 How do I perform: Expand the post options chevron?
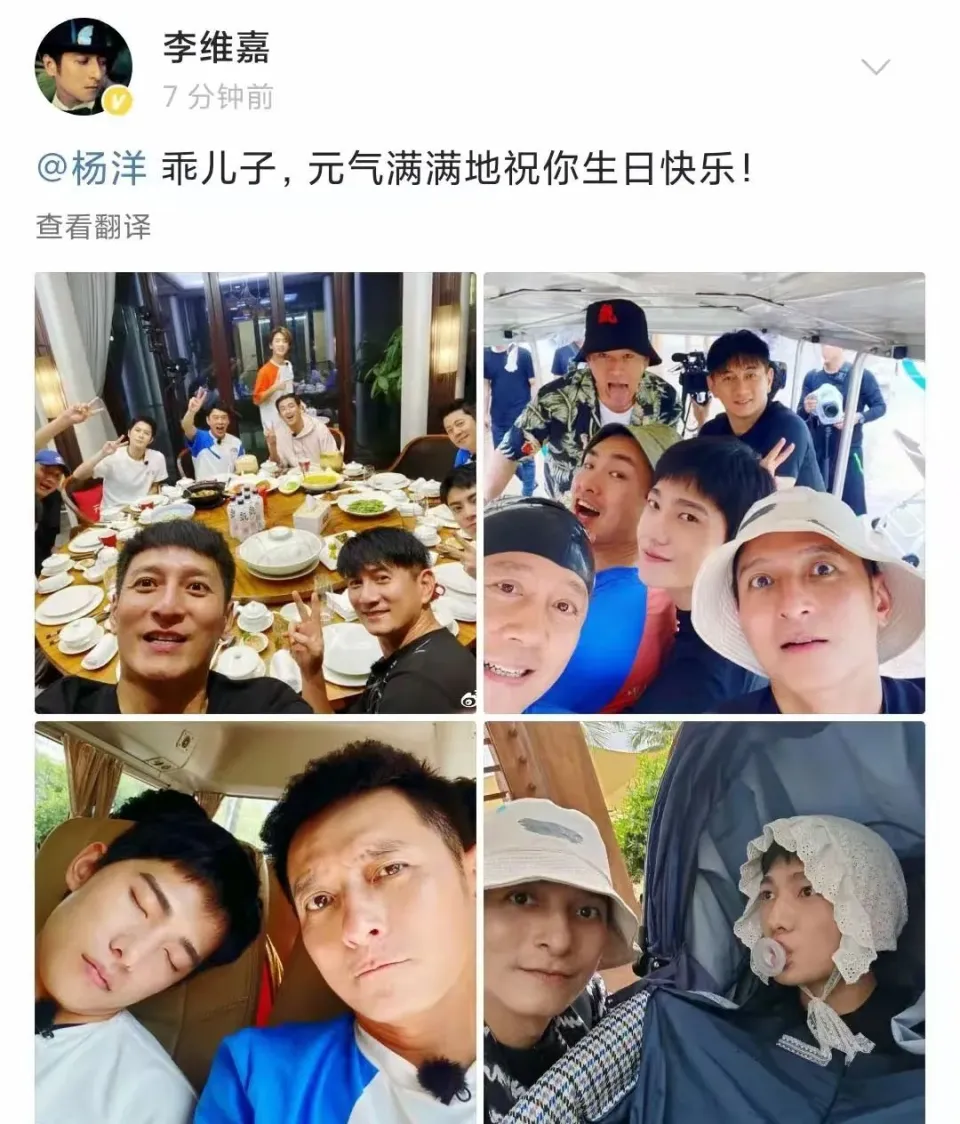pos(875,67)
